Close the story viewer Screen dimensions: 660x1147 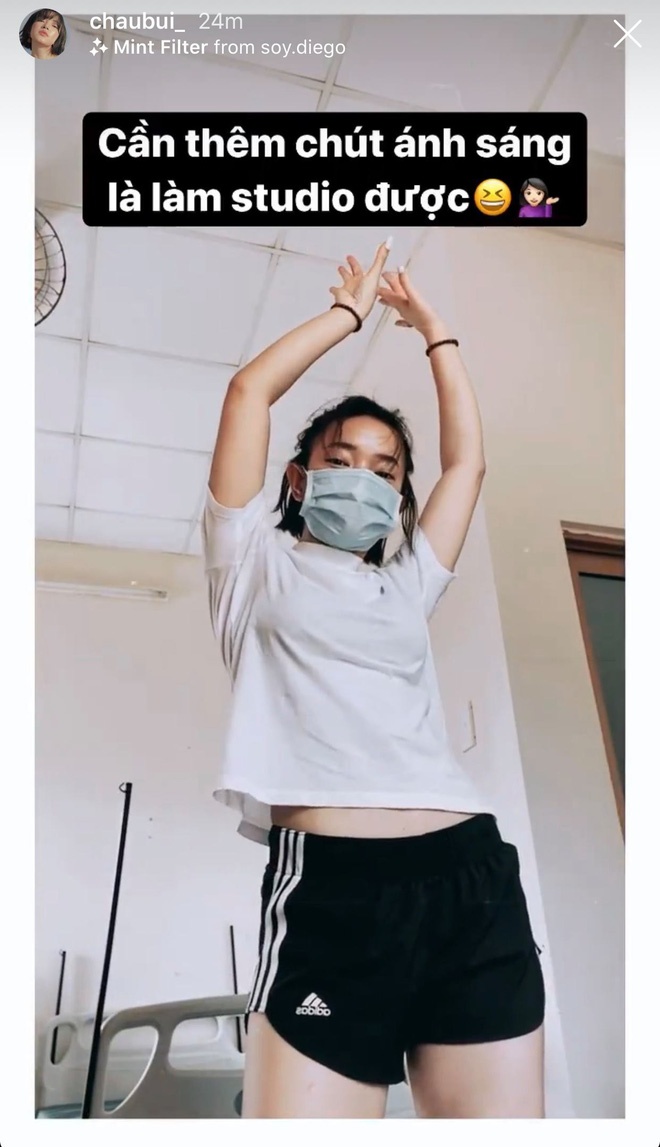point(627,34)
